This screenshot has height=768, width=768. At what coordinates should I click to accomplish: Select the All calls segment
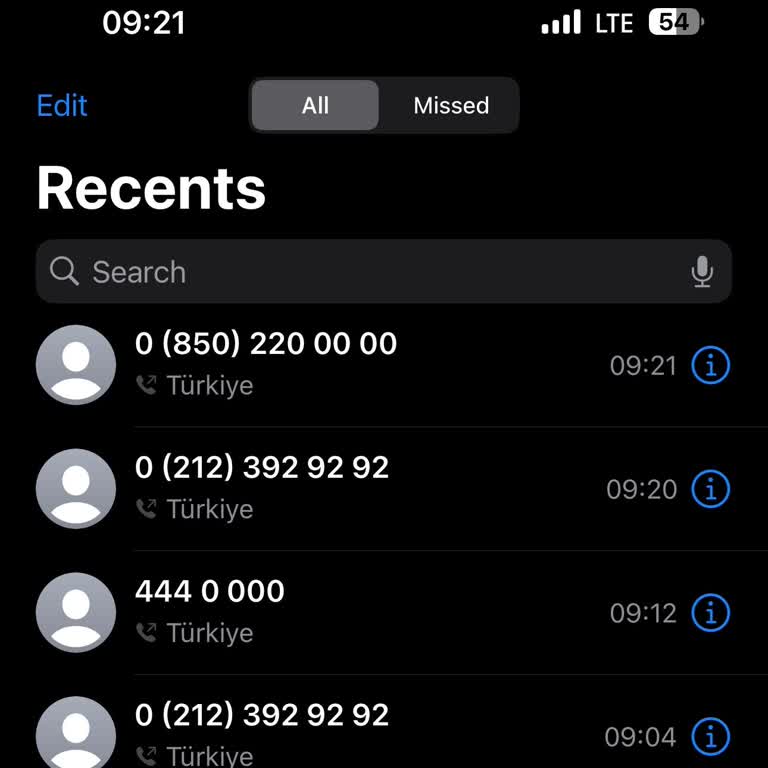315,105
